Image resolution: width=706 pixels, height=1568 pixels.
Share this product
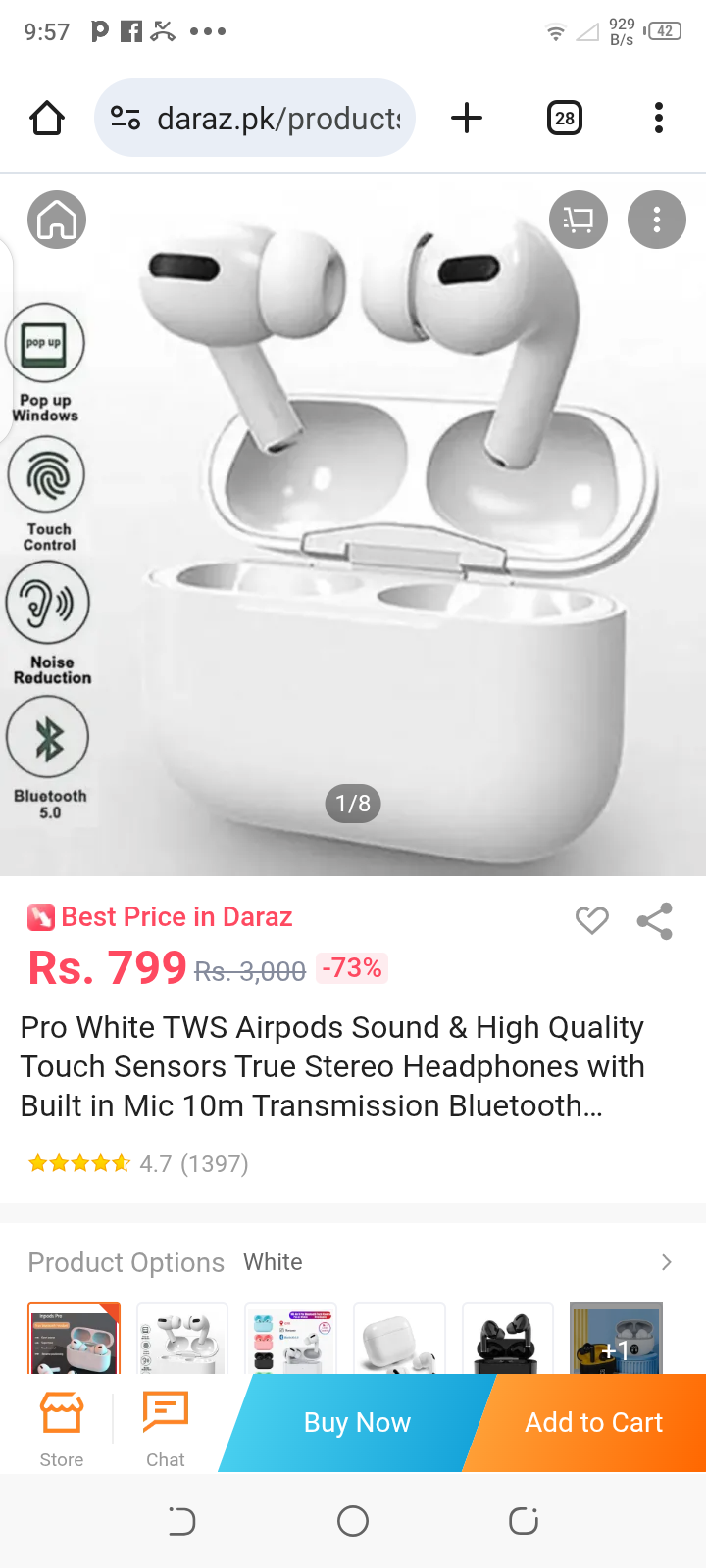655,921
